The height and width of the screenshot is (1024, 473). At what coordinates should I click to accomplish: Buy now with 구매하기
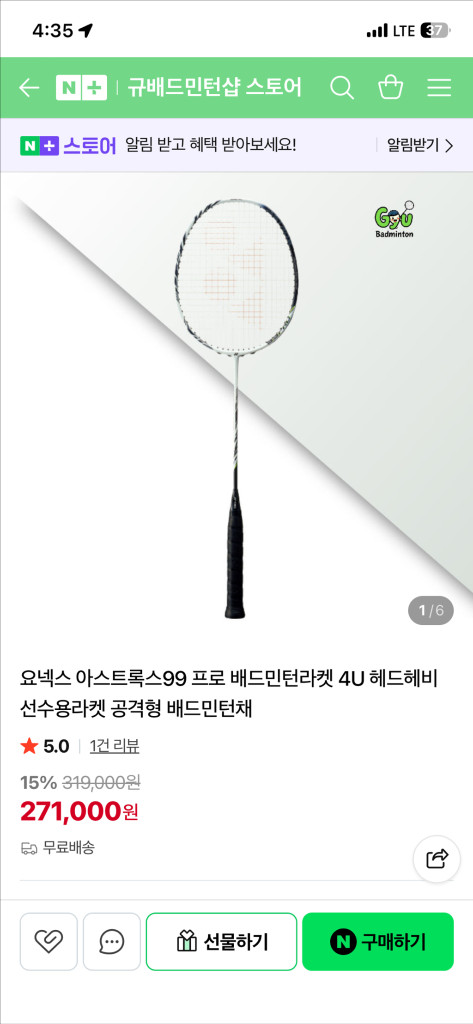[x=378, y=942]
